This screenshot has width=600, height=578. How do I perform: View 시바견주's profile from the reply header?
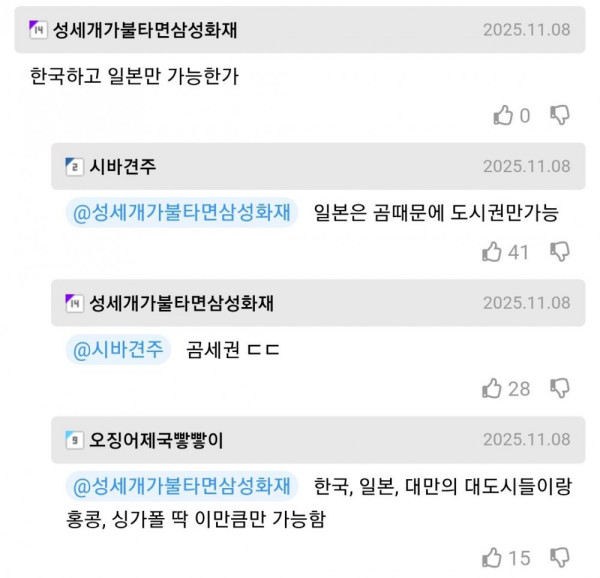coord(122,166)
